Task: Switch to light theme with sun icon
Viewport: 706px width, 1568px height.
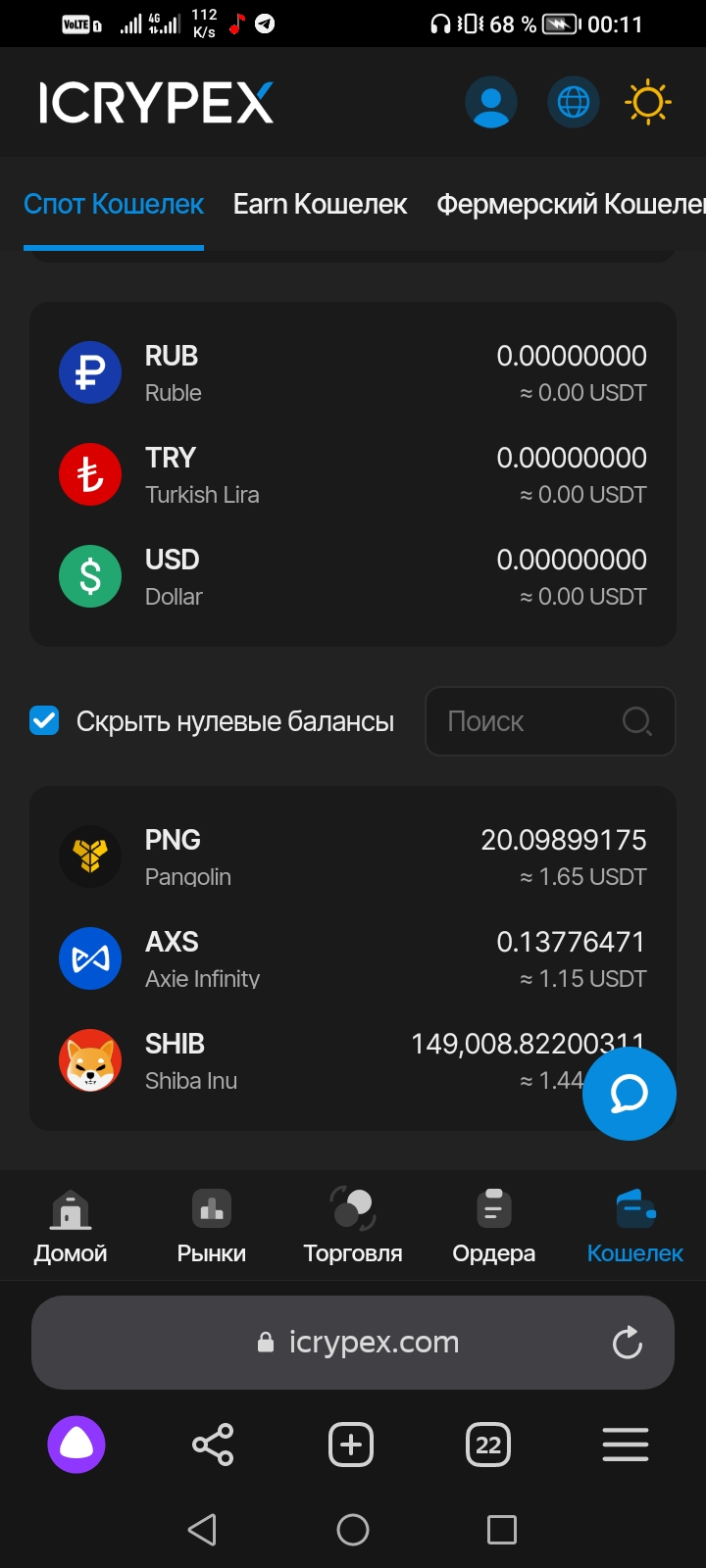Action: tap(648, 102)
